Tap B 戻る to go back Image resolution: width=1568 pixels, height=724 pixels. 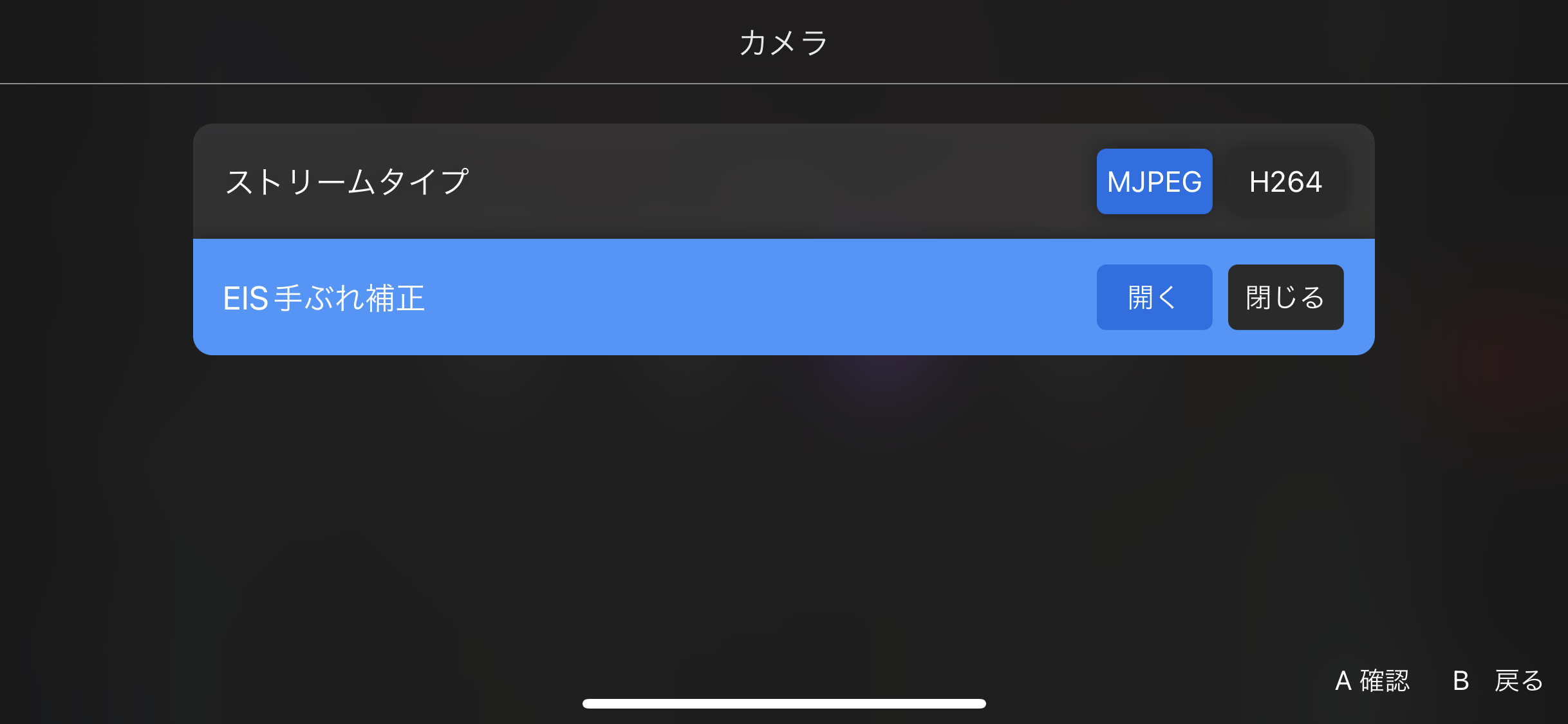pos(1498,680)
